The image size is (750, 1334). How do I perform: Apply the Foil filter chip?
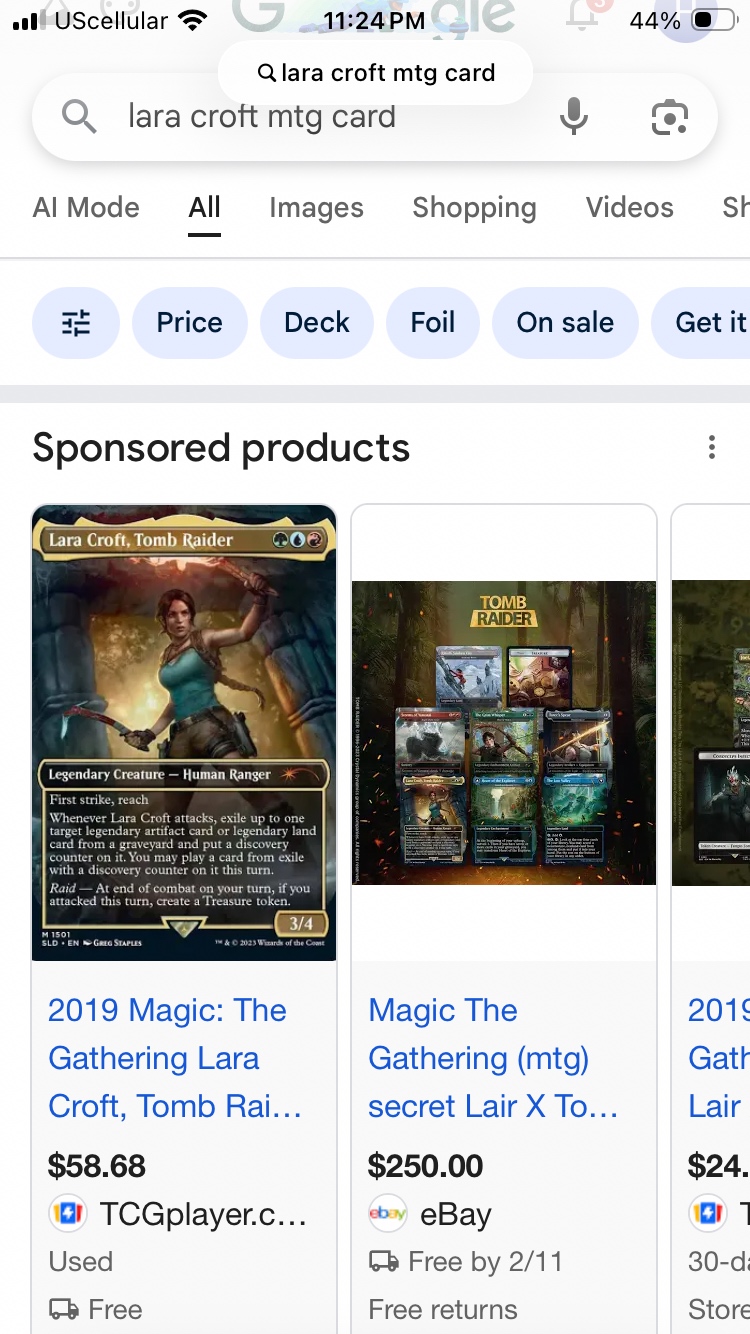pyautogui.click(x=432, y=323)
